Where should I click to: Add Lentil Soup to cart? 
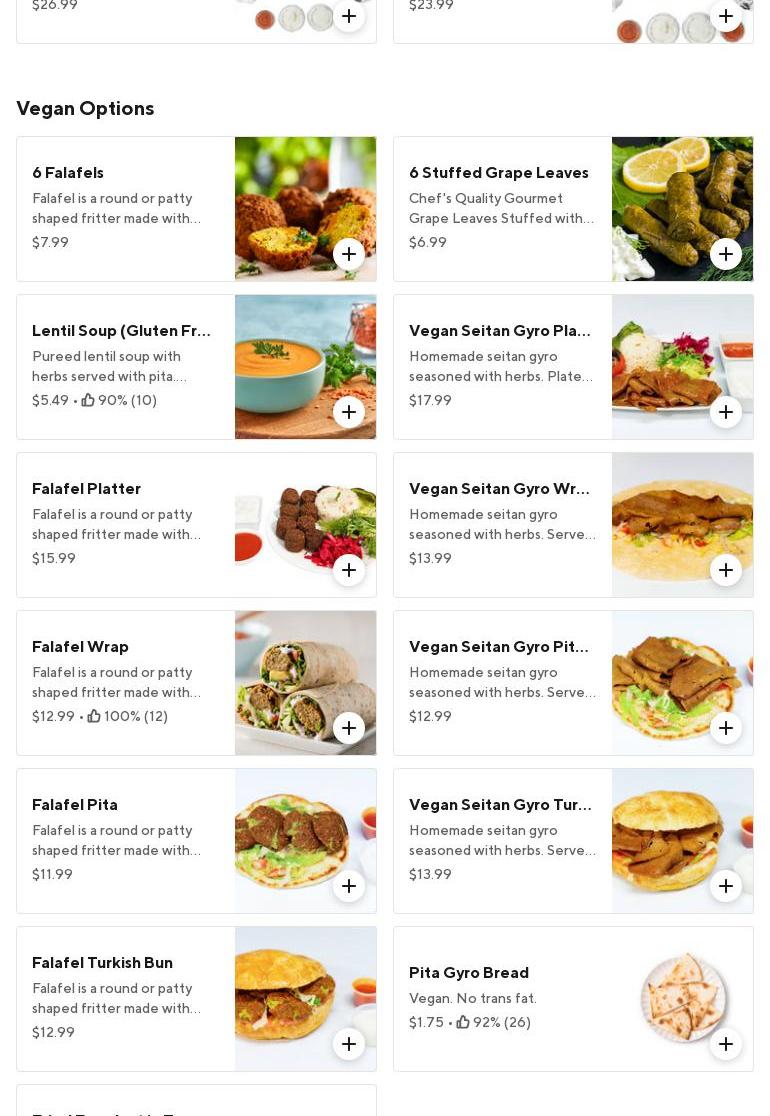click(x=349, y=412)
